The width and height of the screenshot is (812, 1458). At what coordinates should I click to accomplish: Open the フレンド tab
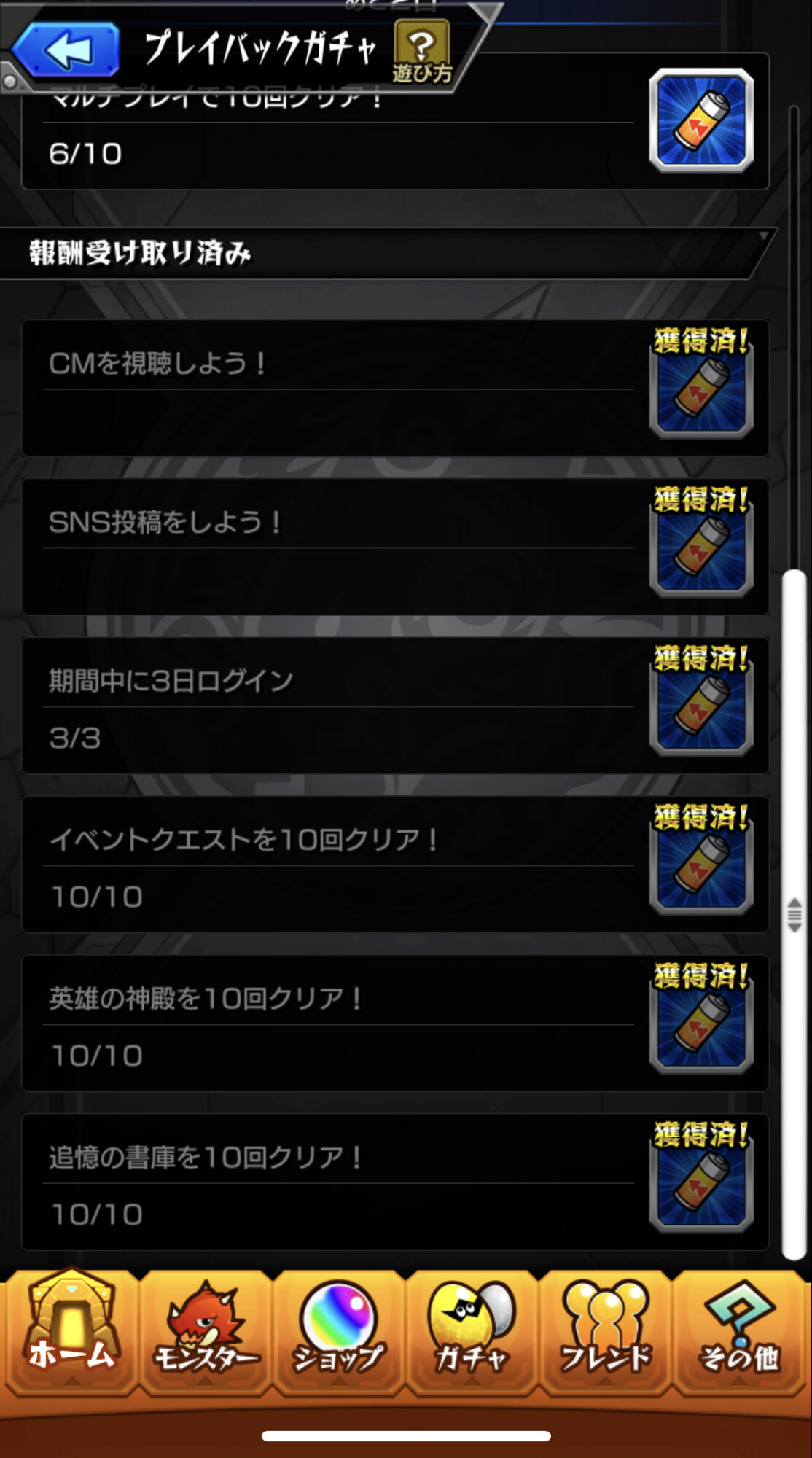pyautogui.click(x=605, y=1333)
